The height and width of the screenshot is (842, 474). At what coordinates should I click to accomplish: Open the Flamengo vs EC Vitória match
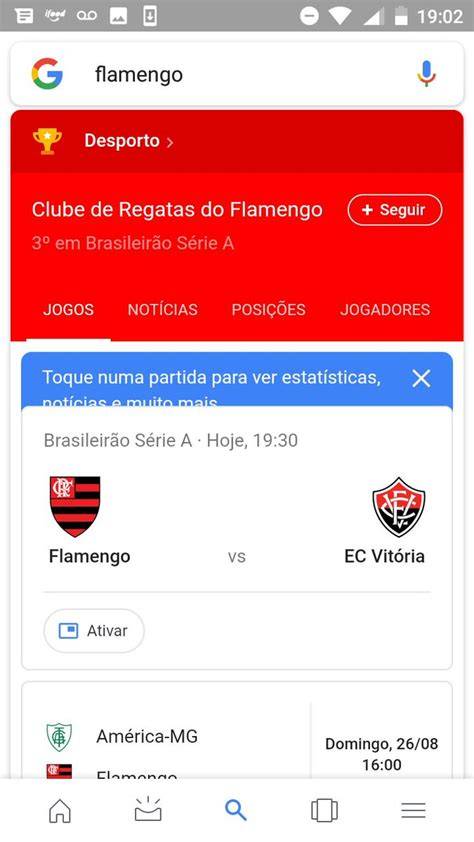coord(237,520)
